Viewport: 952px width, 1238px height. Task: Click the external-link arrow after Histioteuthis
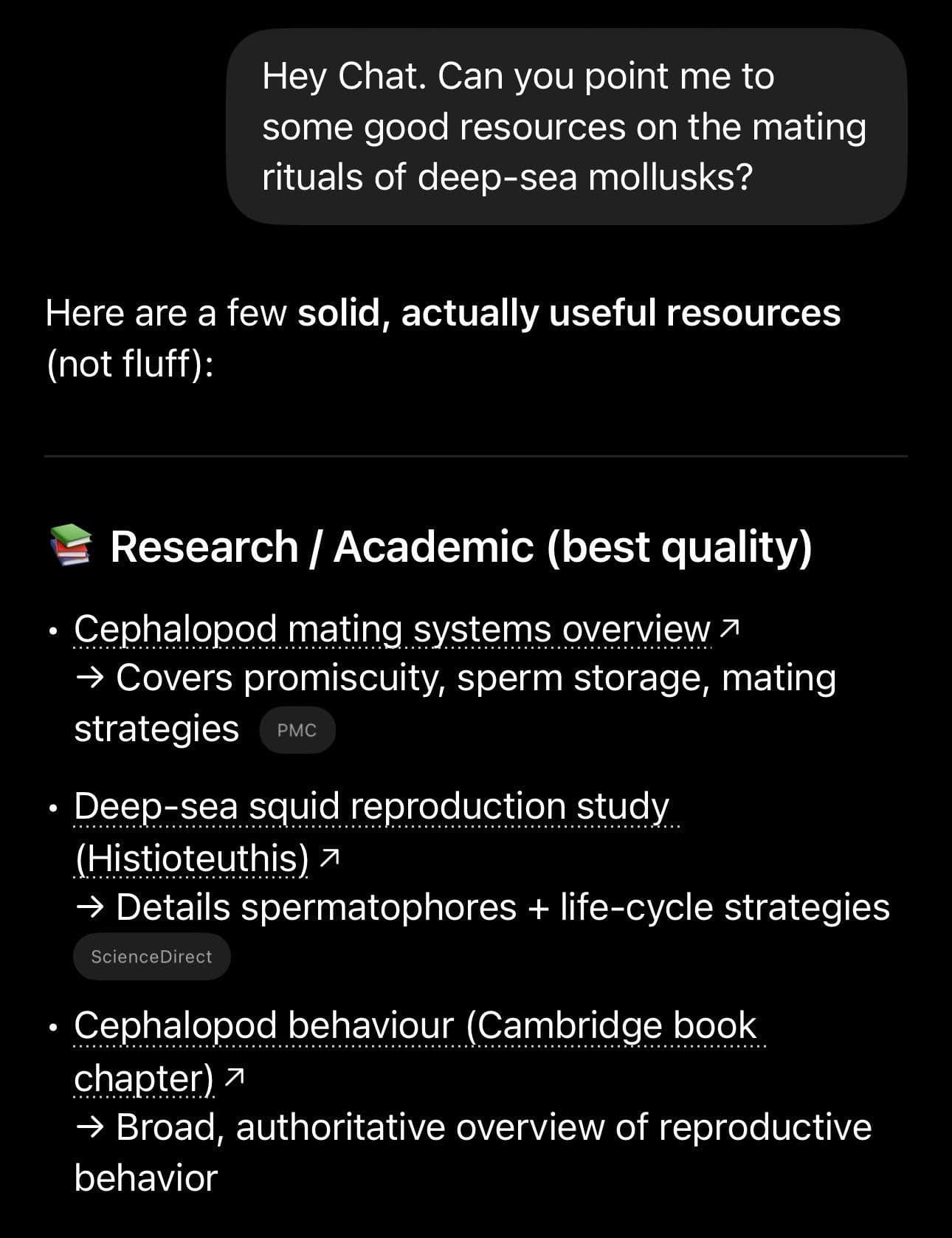pyautogui.click(x=331, y=859)
